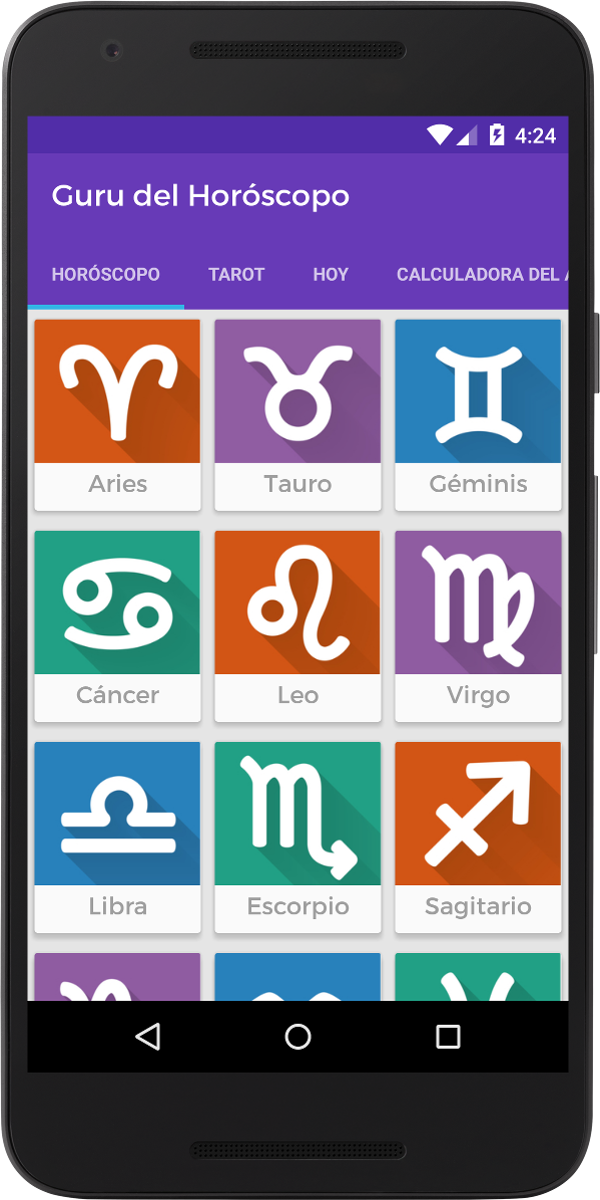Open the Libra horoscope card
Screen dimensions: 600x1200
click(117, 835)
